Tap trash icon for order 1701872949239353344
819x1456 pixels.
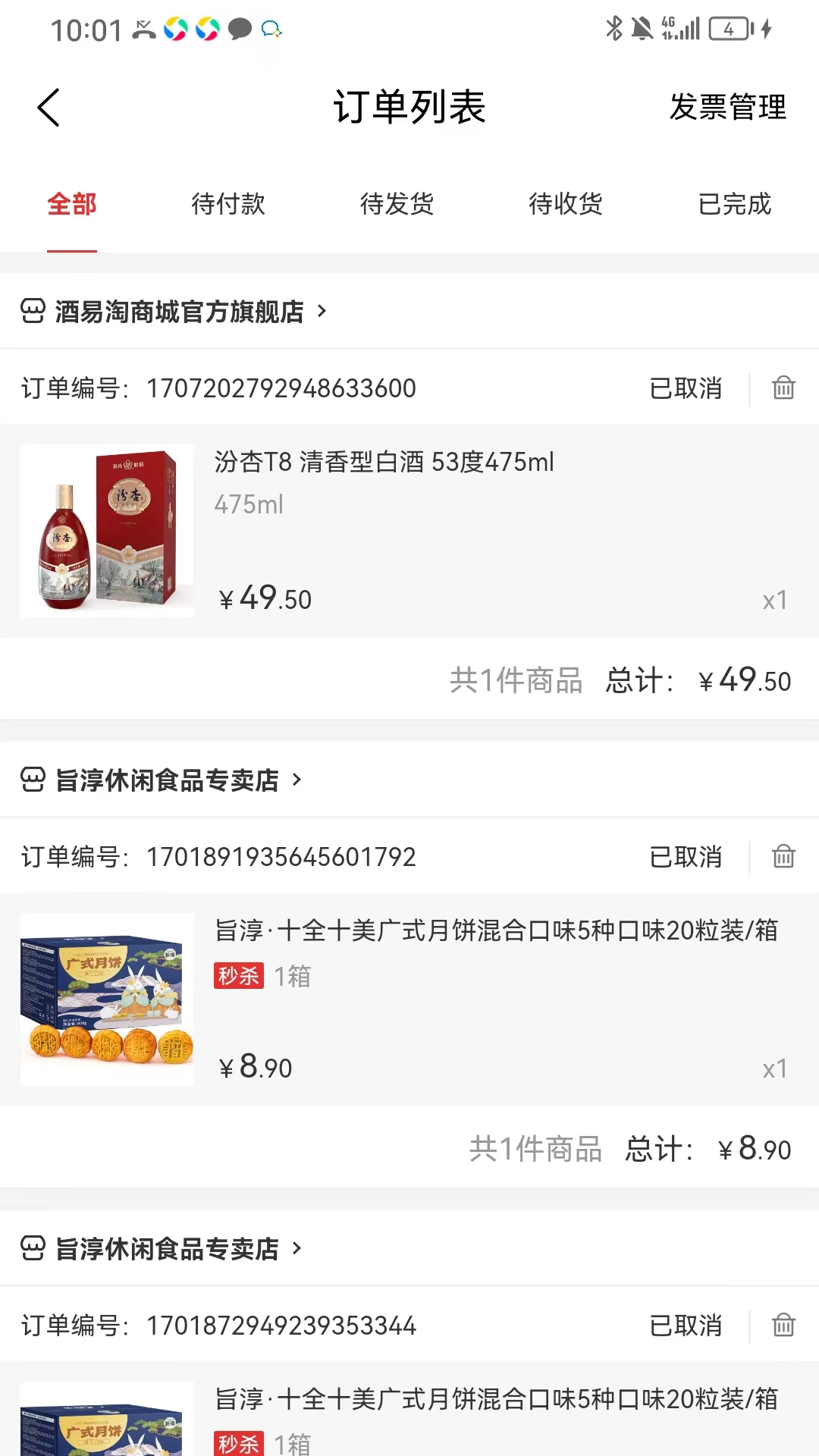point(784,1325)
